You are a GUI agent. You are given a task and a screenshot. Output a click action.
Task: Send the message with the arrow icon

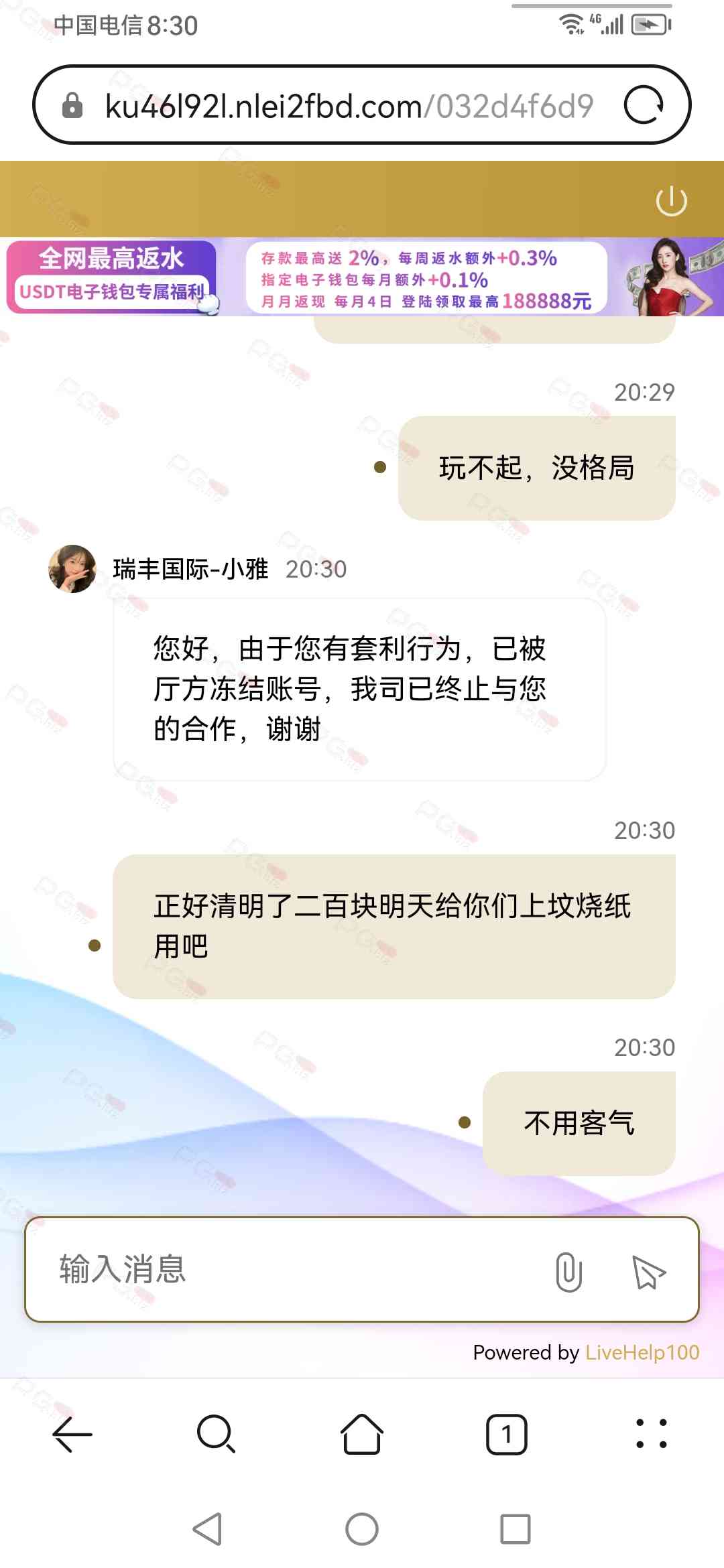648,1271
